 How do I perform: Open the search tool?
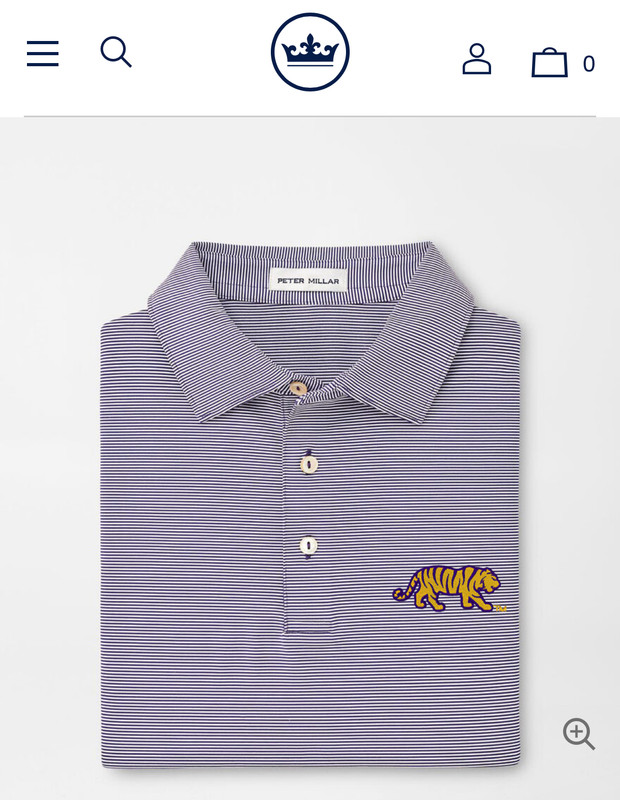[116, 52]
